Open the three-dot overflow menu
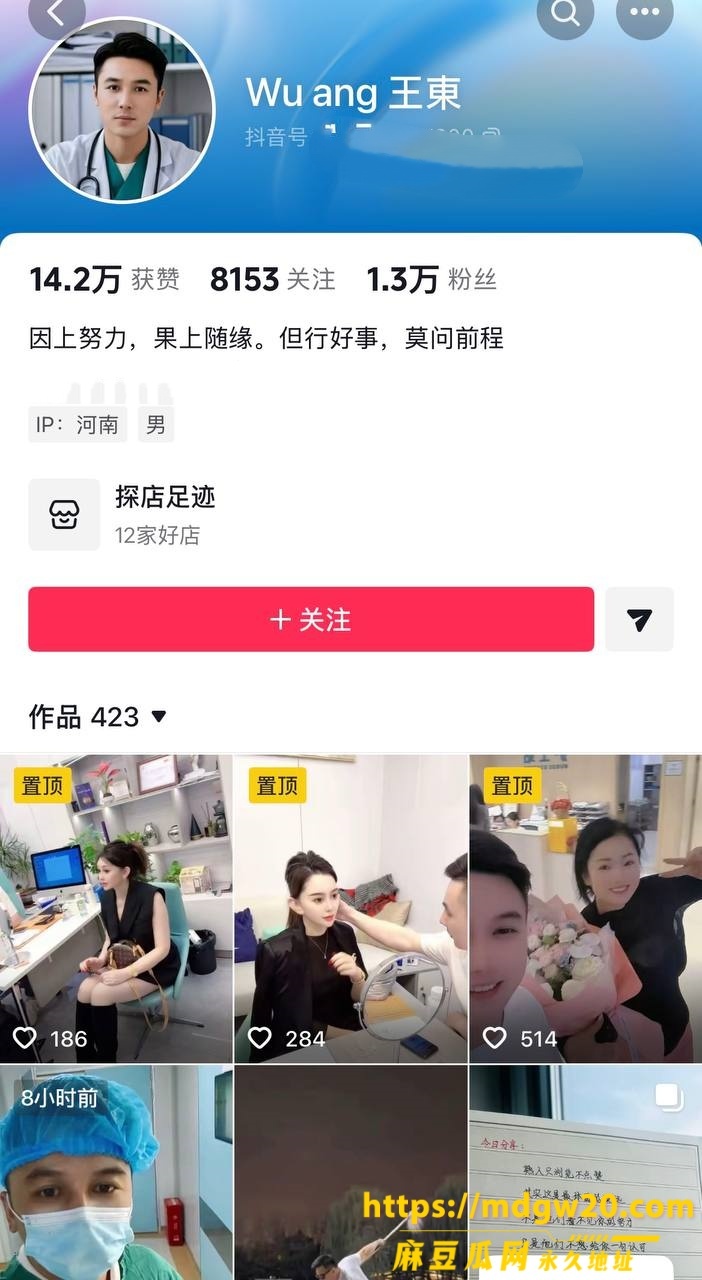 (644, 13)
